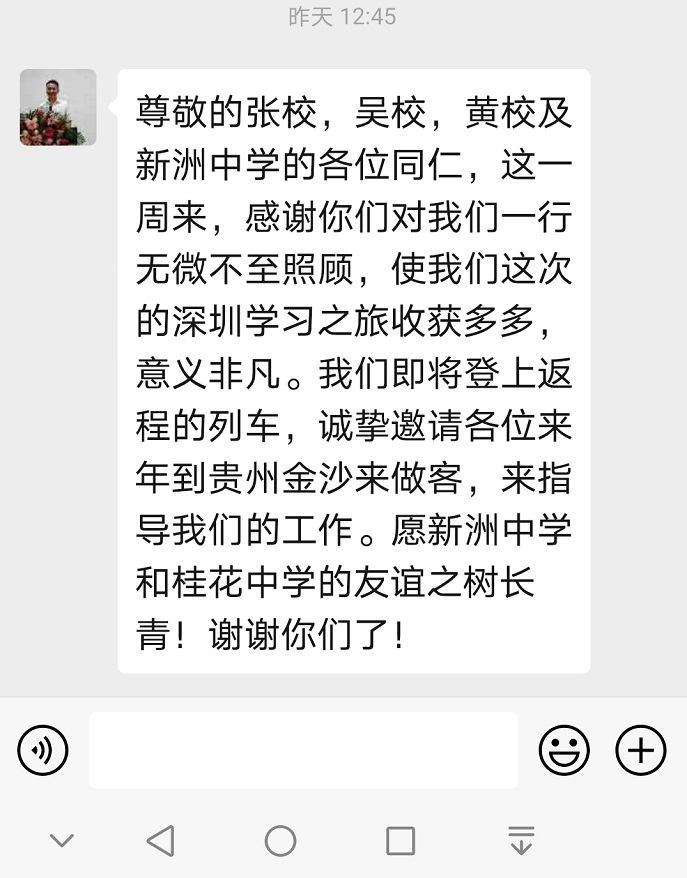Screen dimensions: 687x878
Task: Hide the navigation bar using the chevron
Action: point(62,841)
